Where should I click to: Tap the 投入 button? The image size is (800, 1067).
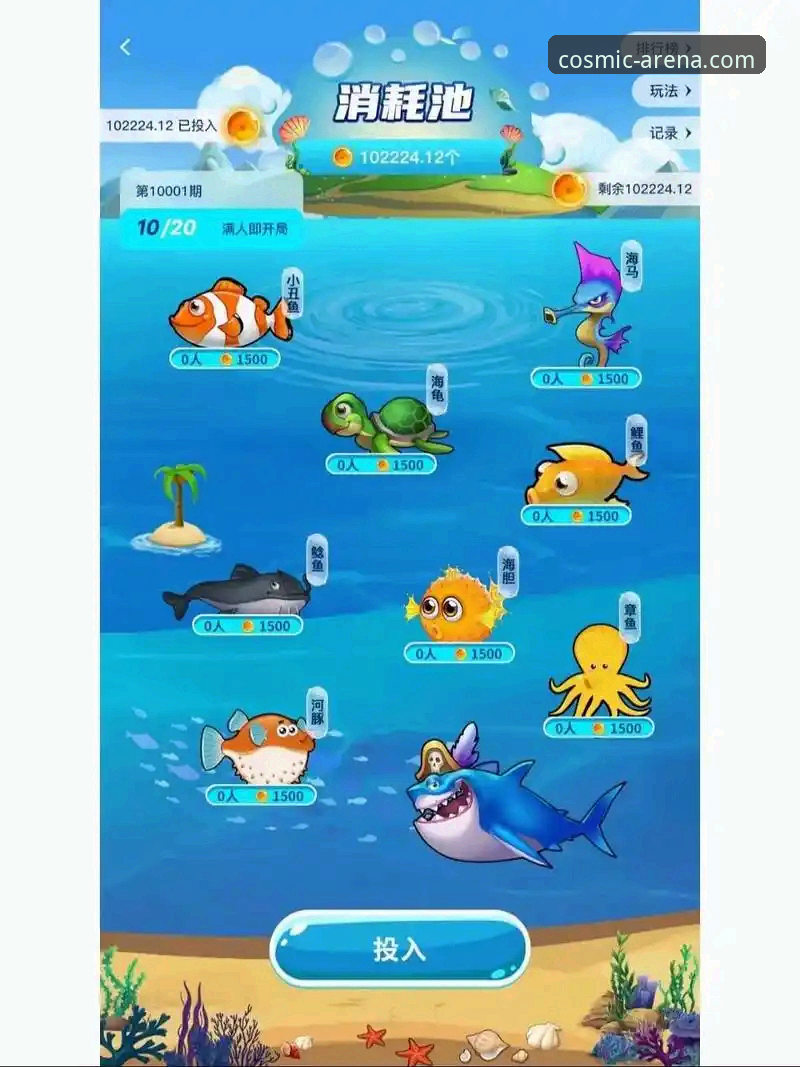(x=400, y=949)
